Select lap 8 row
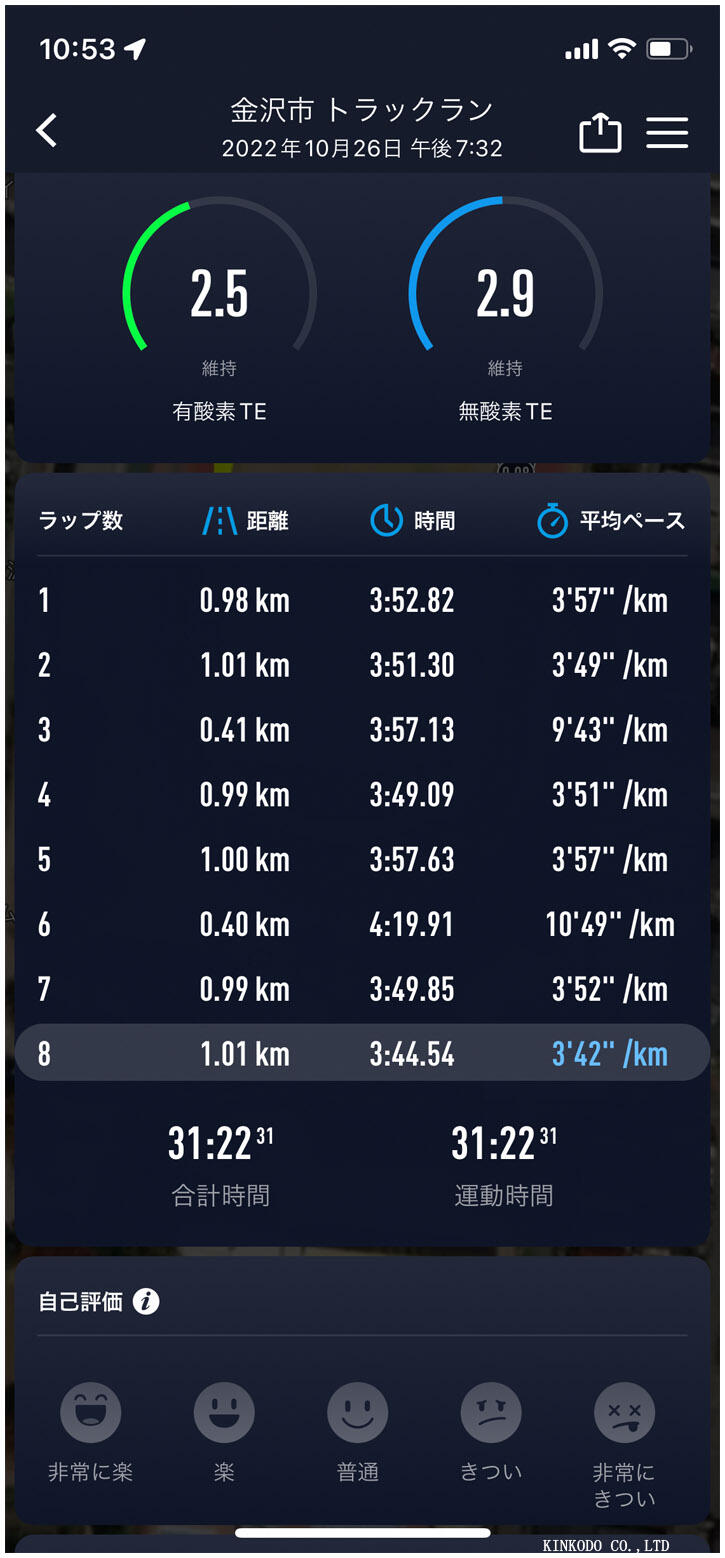725x1558 pixels. pos(362,1053)
